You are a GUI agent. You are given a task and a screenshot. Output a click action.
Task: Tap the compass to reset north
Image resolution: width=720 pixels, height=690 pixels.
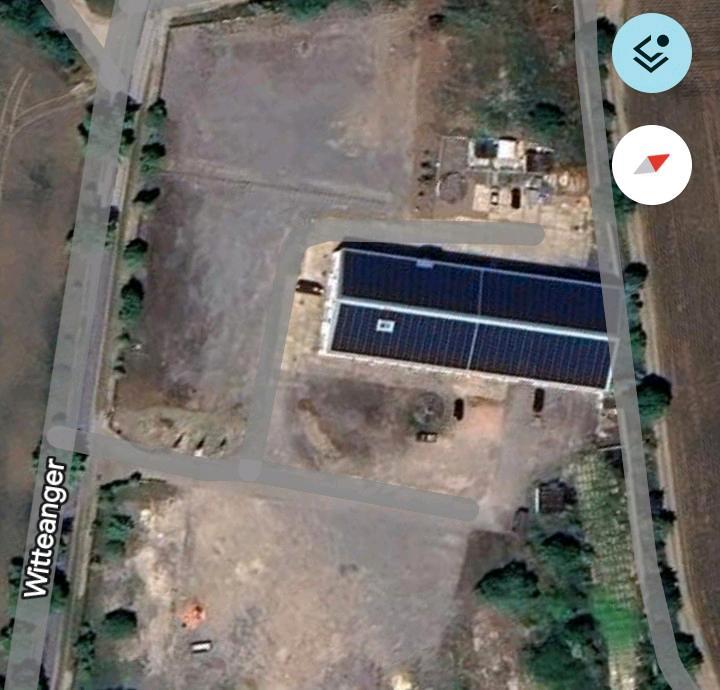651,165
